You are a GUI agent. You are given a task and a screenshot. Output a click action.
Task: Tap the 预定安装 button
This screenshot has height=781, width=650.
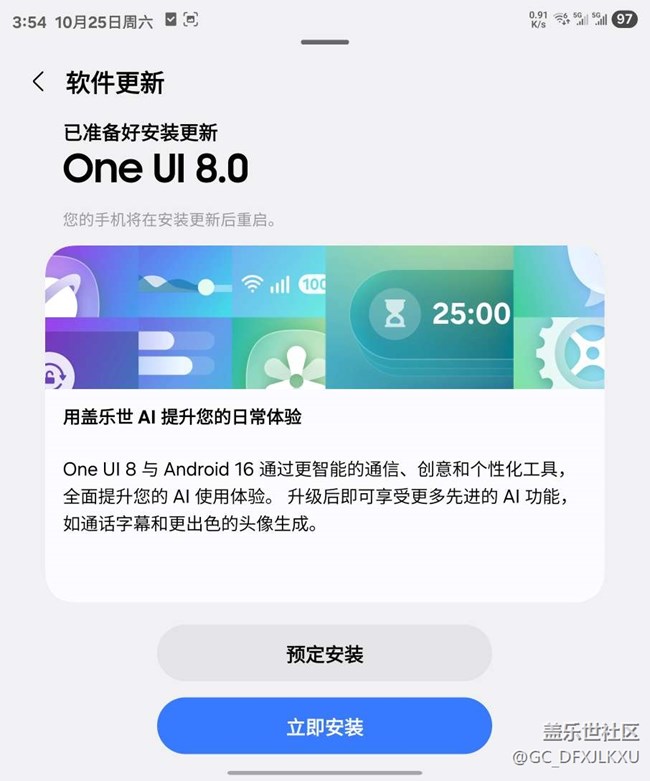(x=324, y=654)
